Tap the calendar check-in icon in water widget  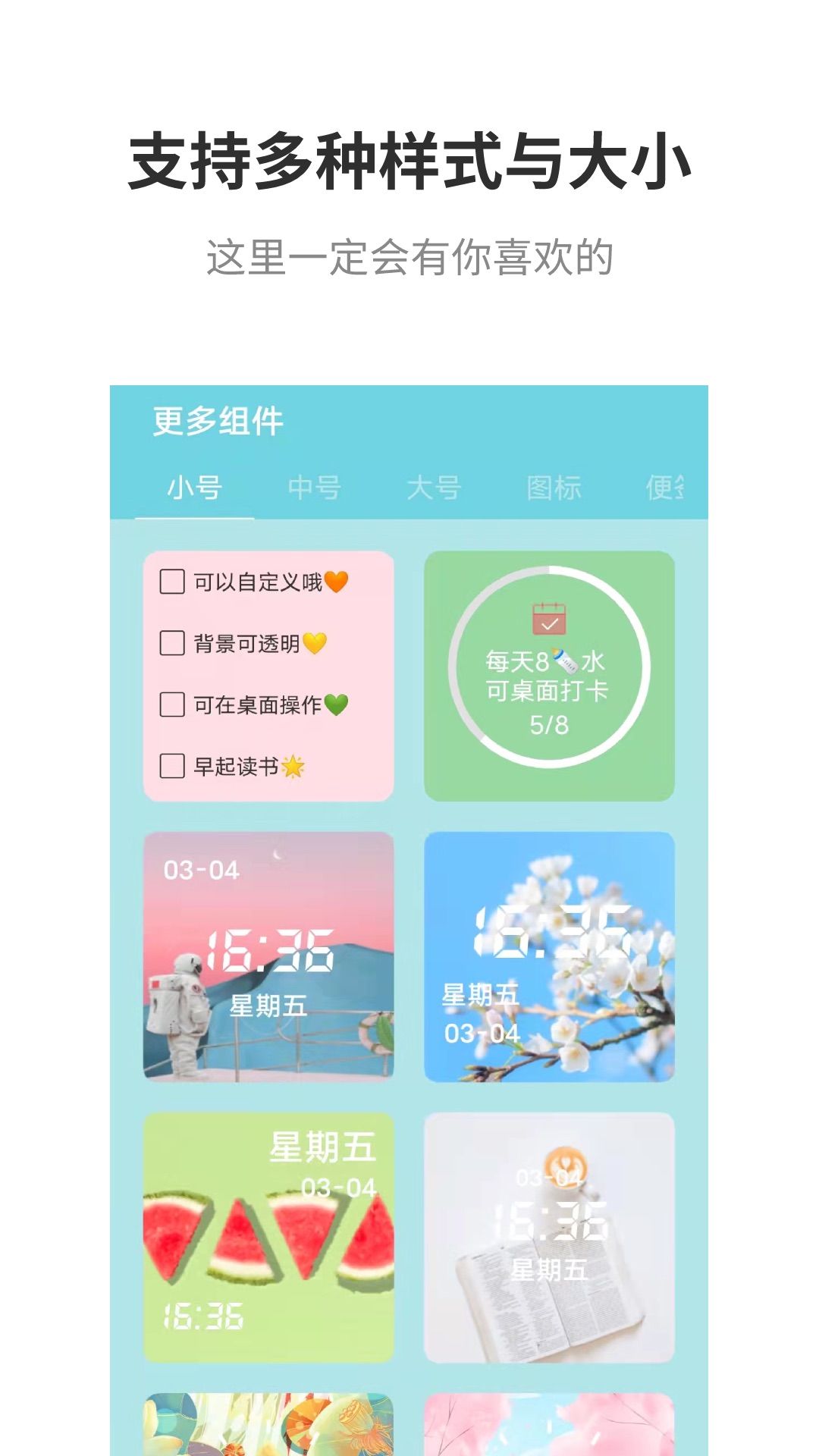[x=548, y=620]
